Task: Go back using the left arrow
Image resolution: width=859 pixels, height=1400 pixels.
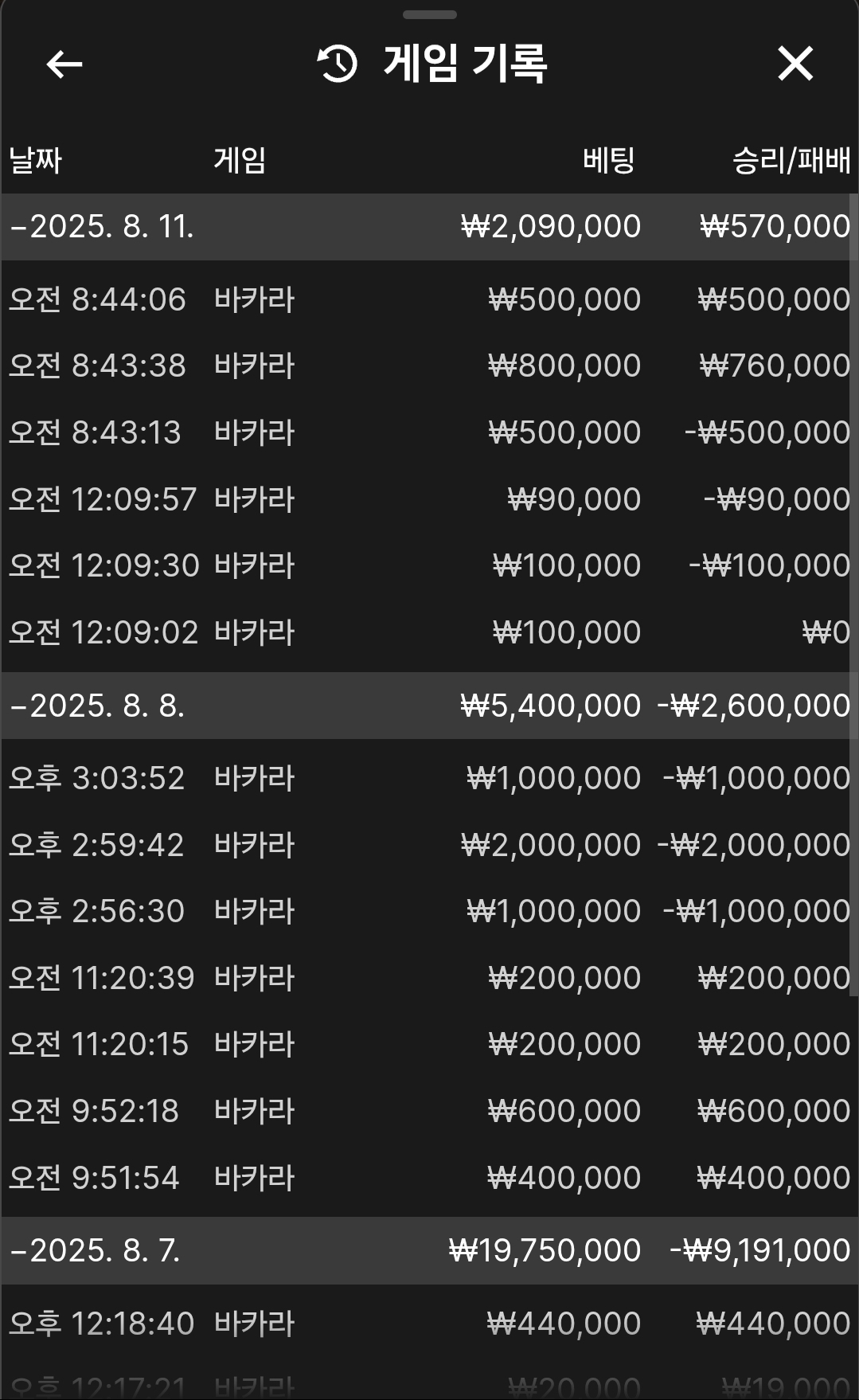Action: click(64, 65)
